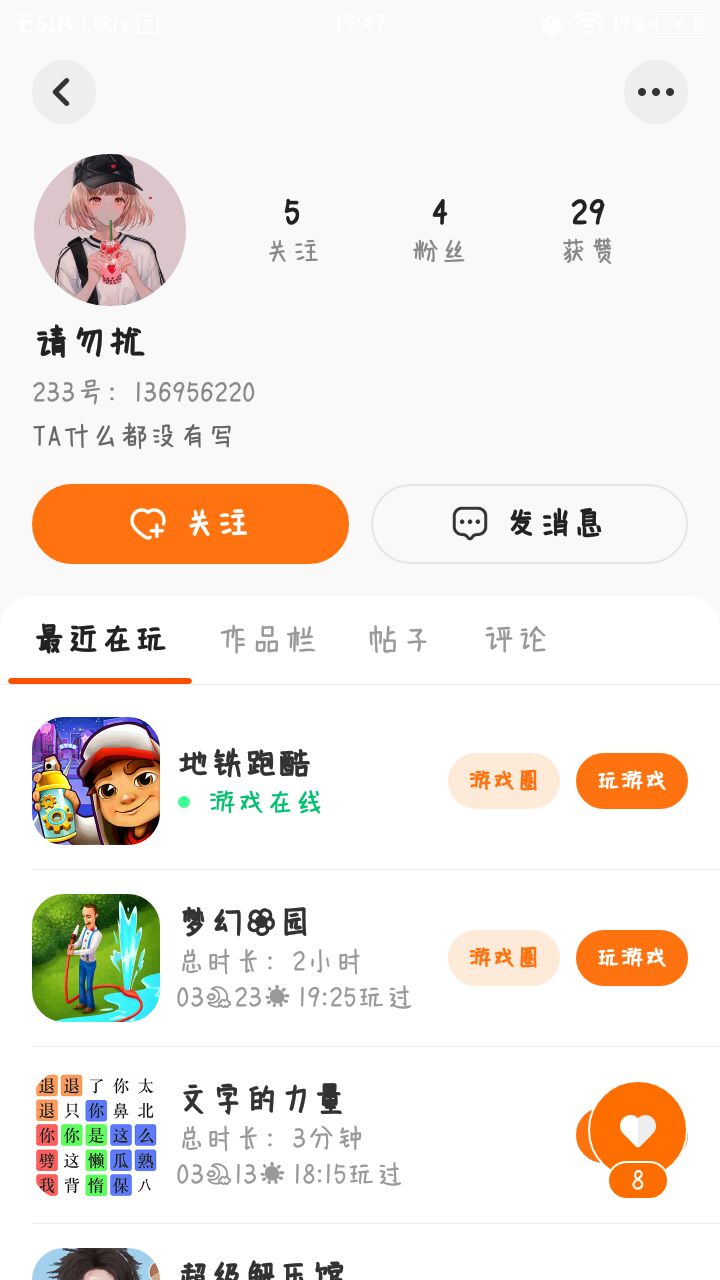Switch to the 评论 tab
720x1280 pixels.
pos(516,640)
